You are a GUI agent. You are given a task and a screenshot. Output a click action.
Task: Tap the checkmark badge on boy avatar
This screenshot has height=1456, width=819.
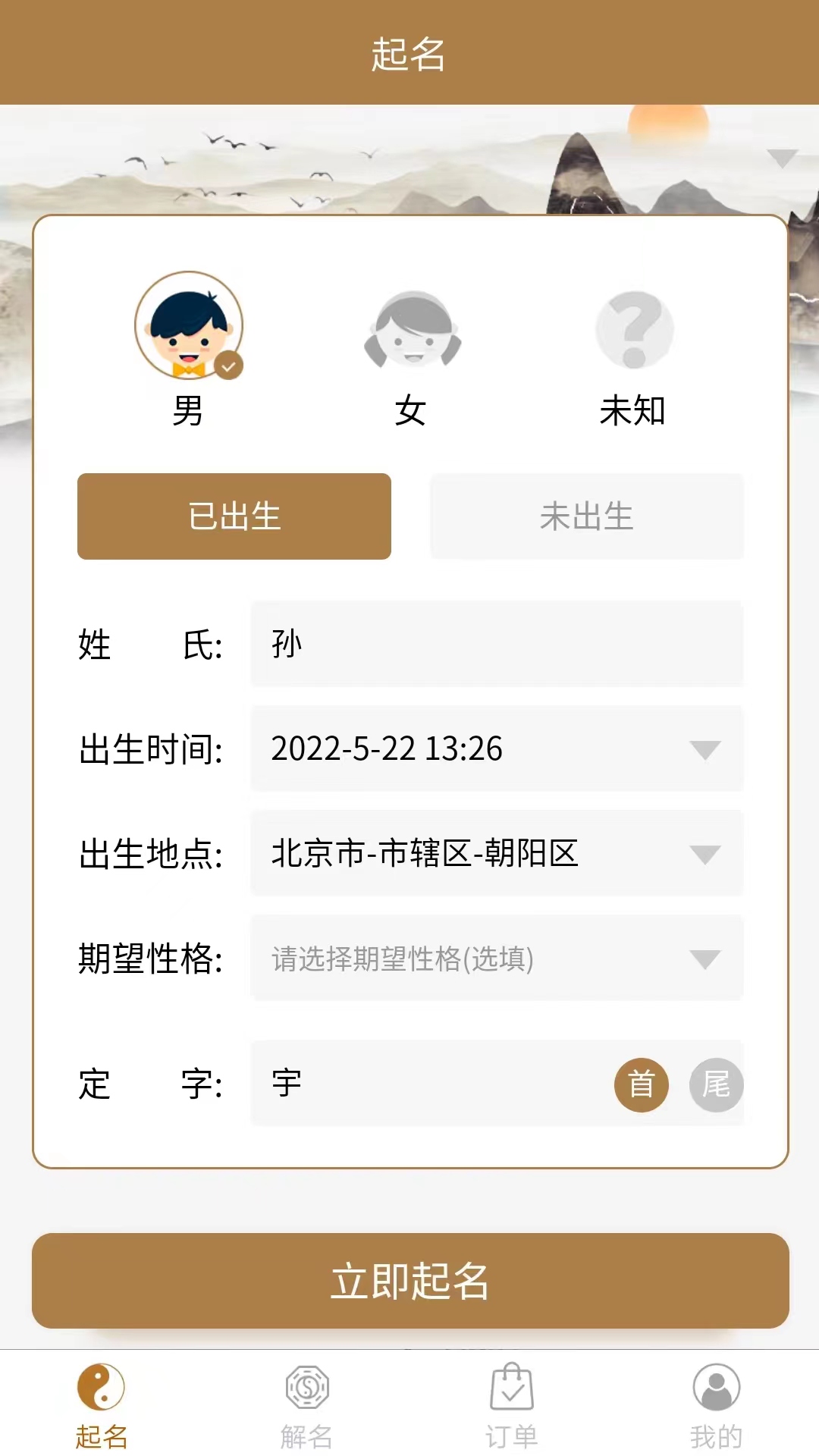pos(228,364)
